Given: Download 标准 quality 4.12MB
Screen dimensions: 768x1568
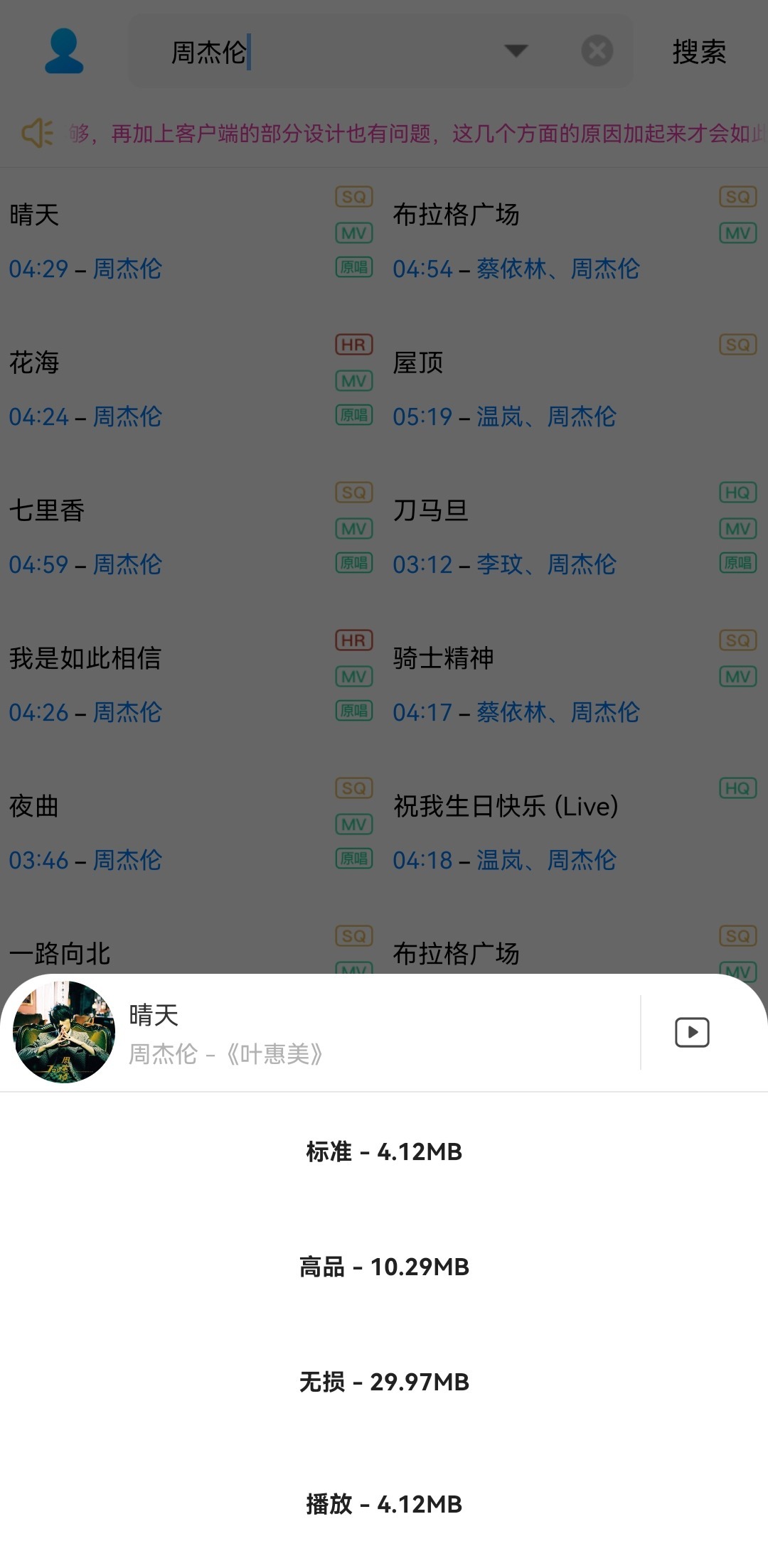Looking at the screenshot, I should coord(384,1151).
